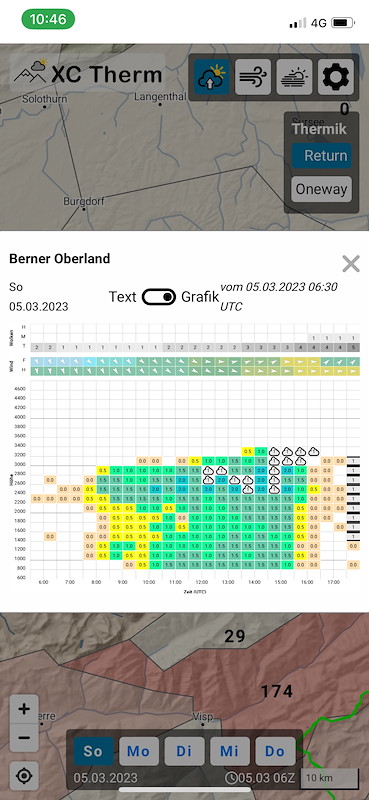Zoom in on the map

tap(24, 709)
